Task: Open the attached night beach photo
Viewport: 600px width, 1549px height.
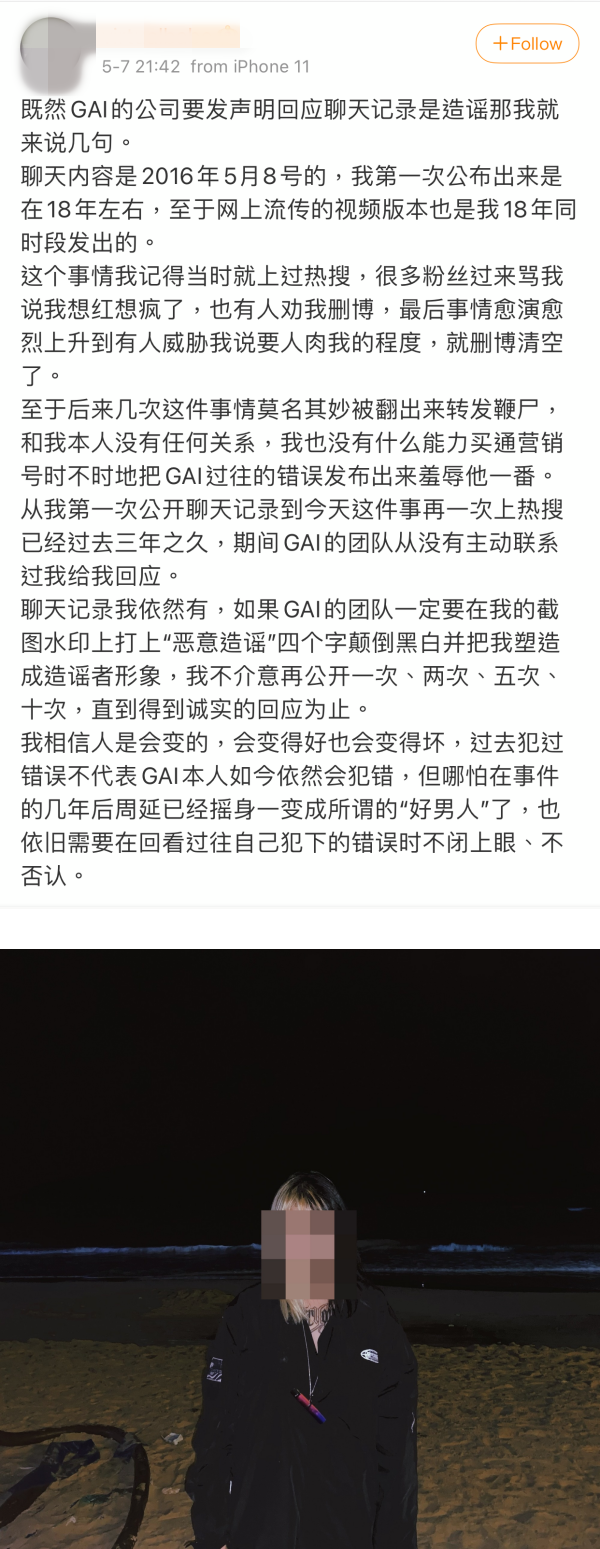Action: tap(300, 1248)
